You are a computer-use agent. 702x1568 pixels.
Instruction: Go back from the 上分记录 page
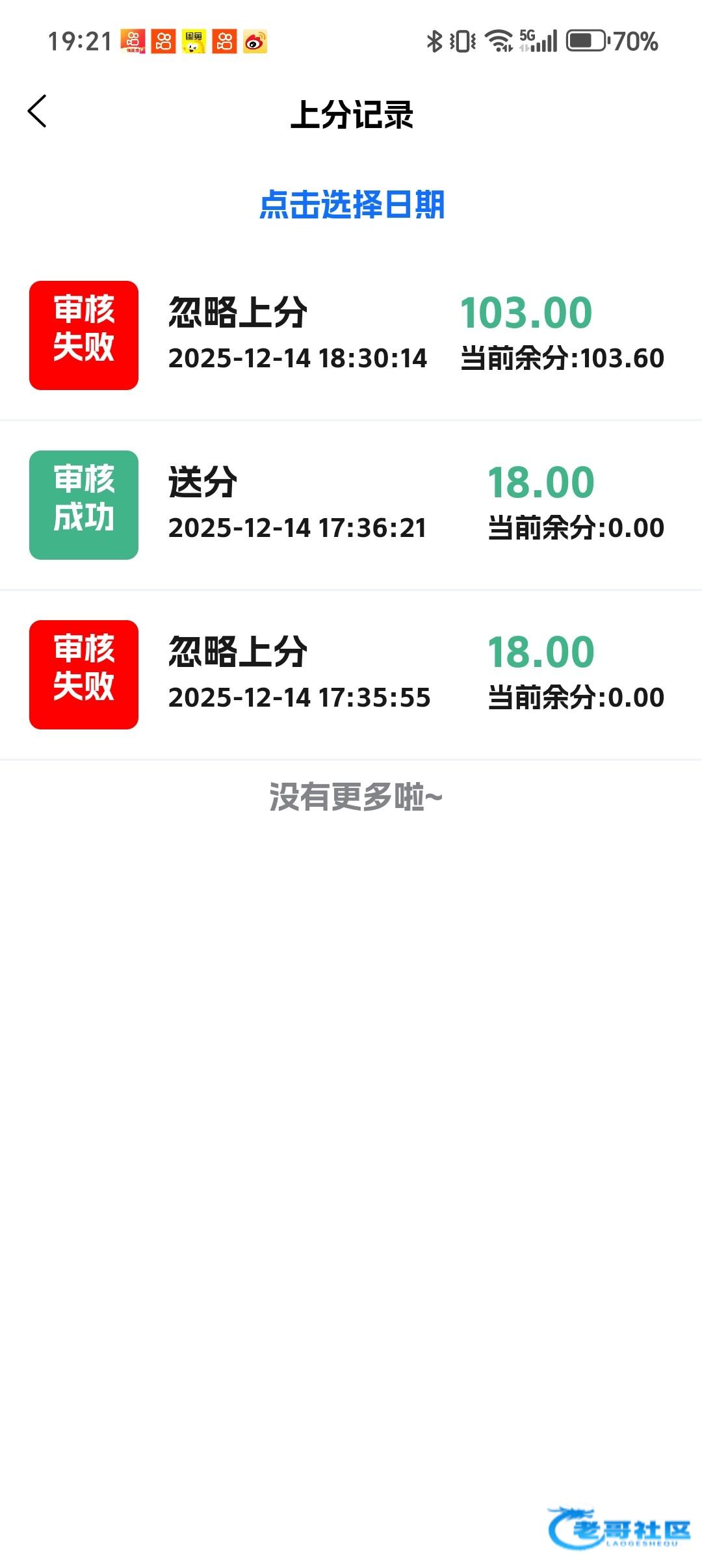38,112
